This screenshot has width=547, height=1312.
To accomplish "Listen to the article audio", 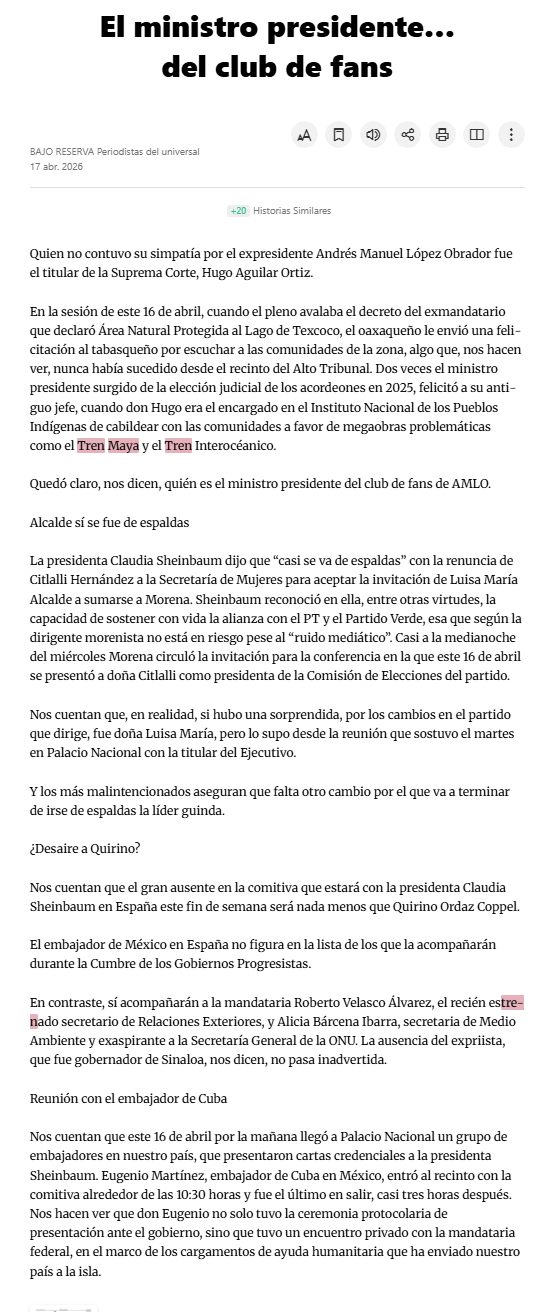I will [x=373, y=135].
